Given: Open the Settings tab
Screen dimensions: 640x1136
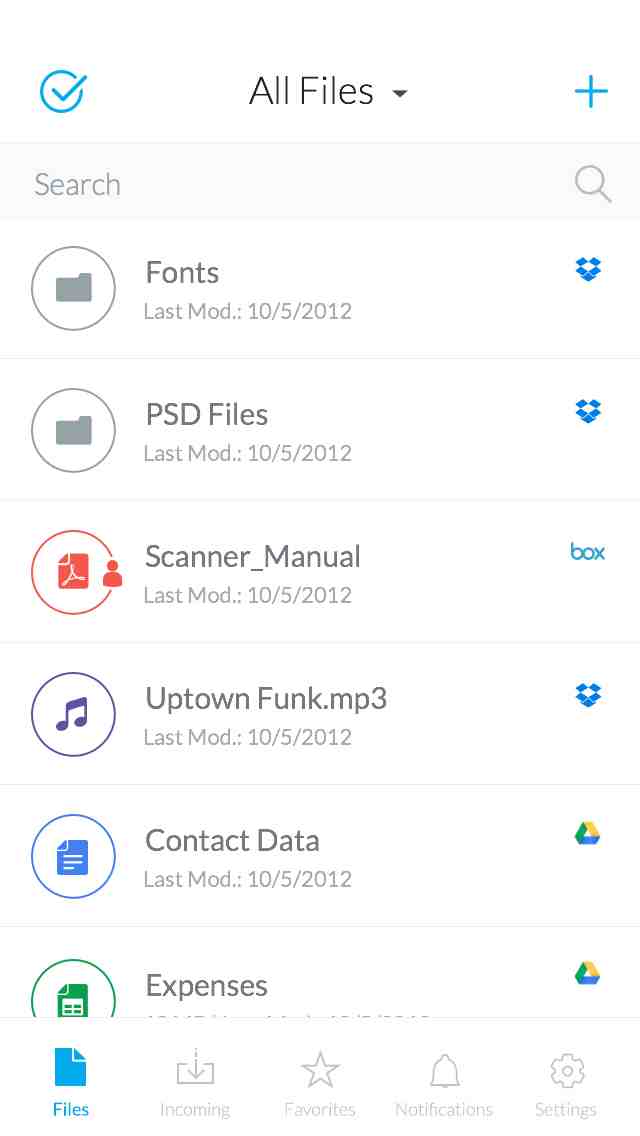Looking at the screenshot, I should click(566, 1083).
